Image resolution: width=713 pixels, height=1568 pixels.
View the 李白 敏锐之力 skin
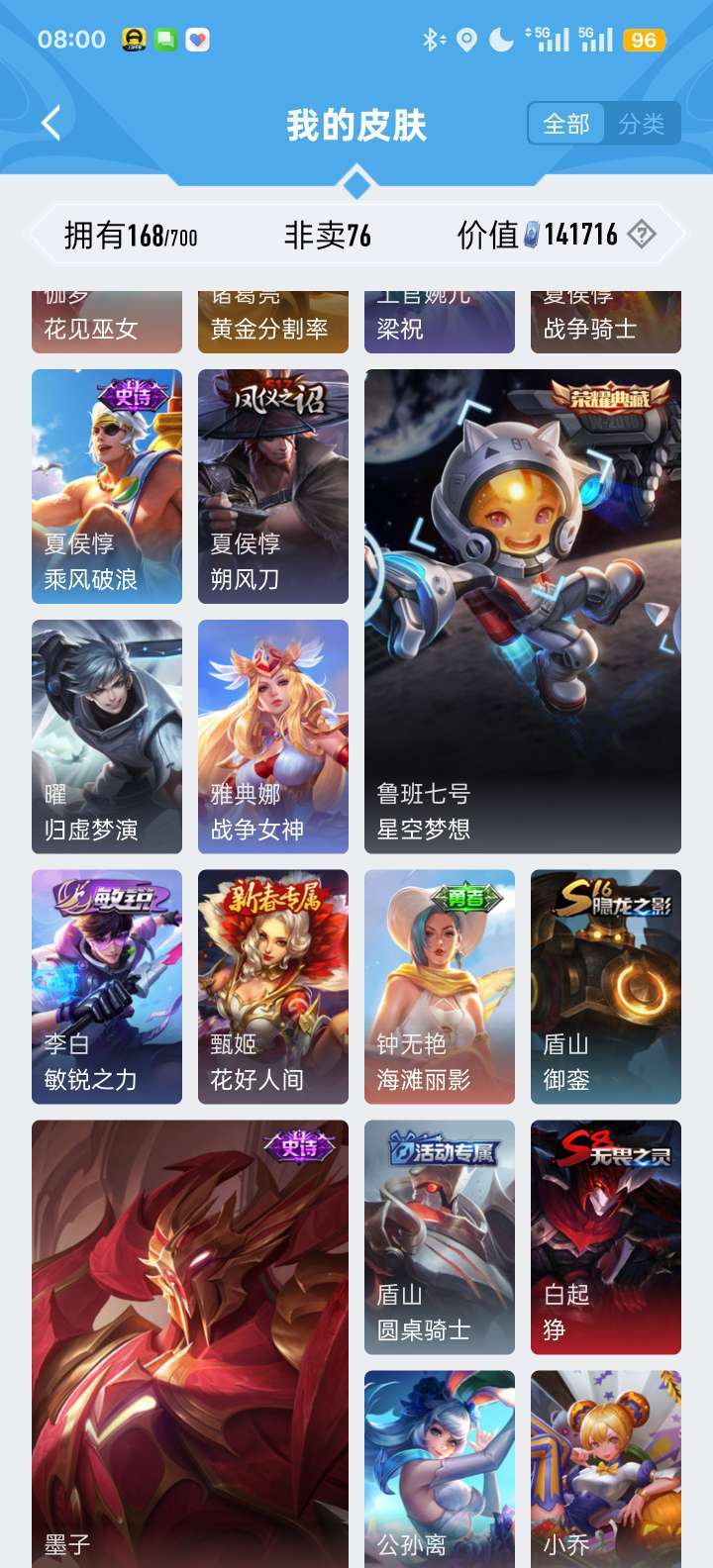(x=106, y=987)
